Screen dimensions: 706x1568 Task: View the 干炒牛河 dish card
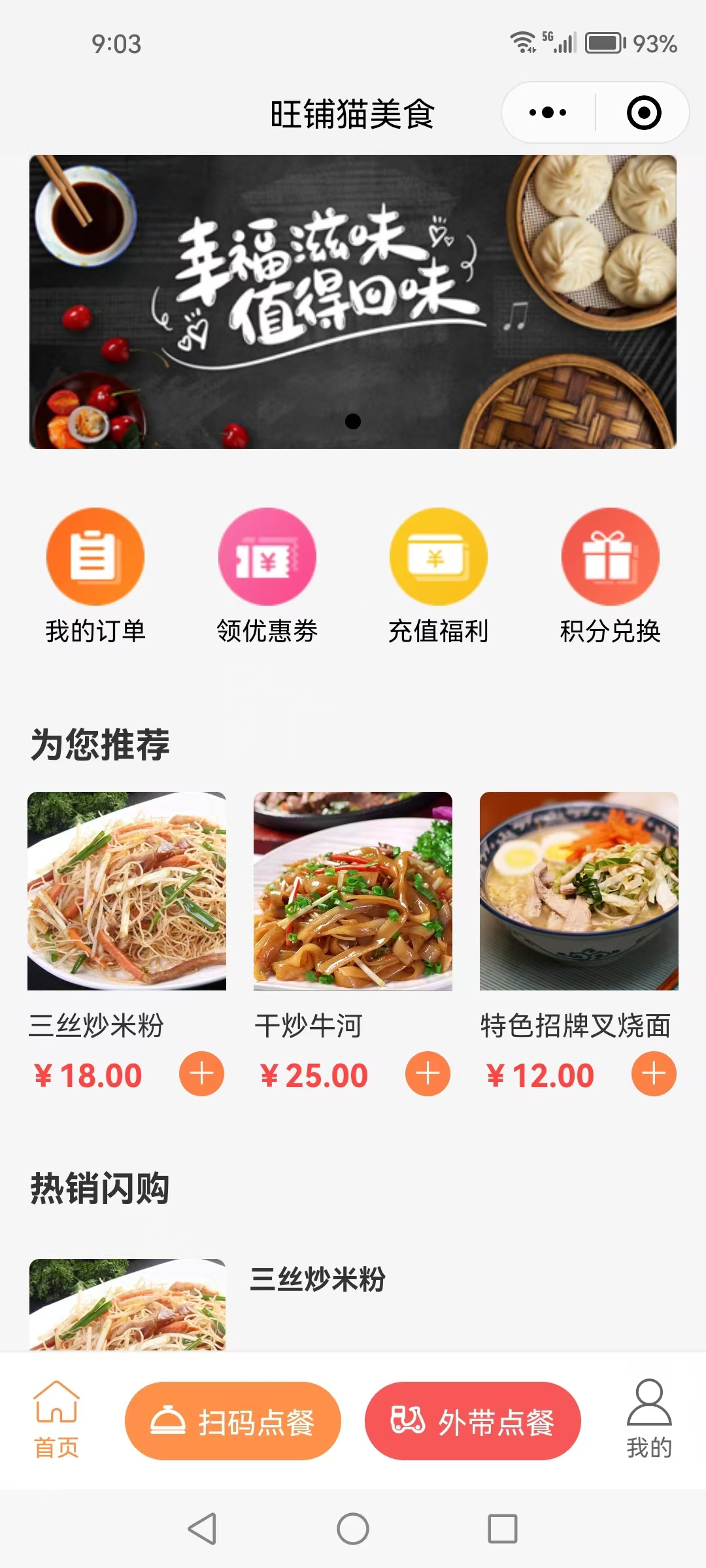point(353,891)
